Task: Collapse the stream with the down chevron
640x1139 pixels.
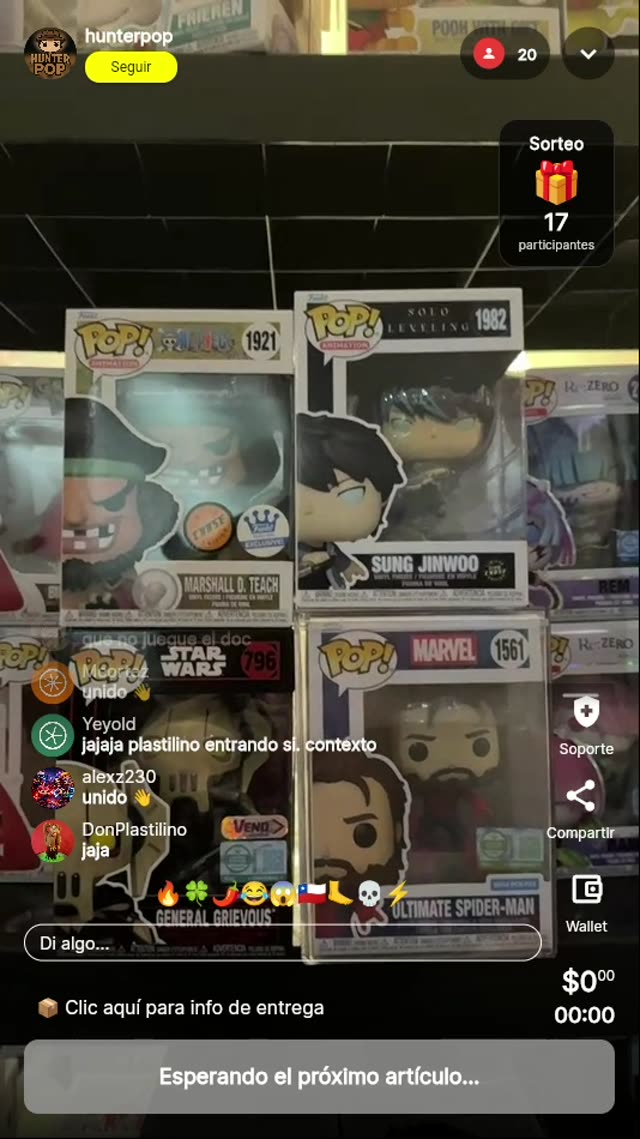Action: point(588,54)
